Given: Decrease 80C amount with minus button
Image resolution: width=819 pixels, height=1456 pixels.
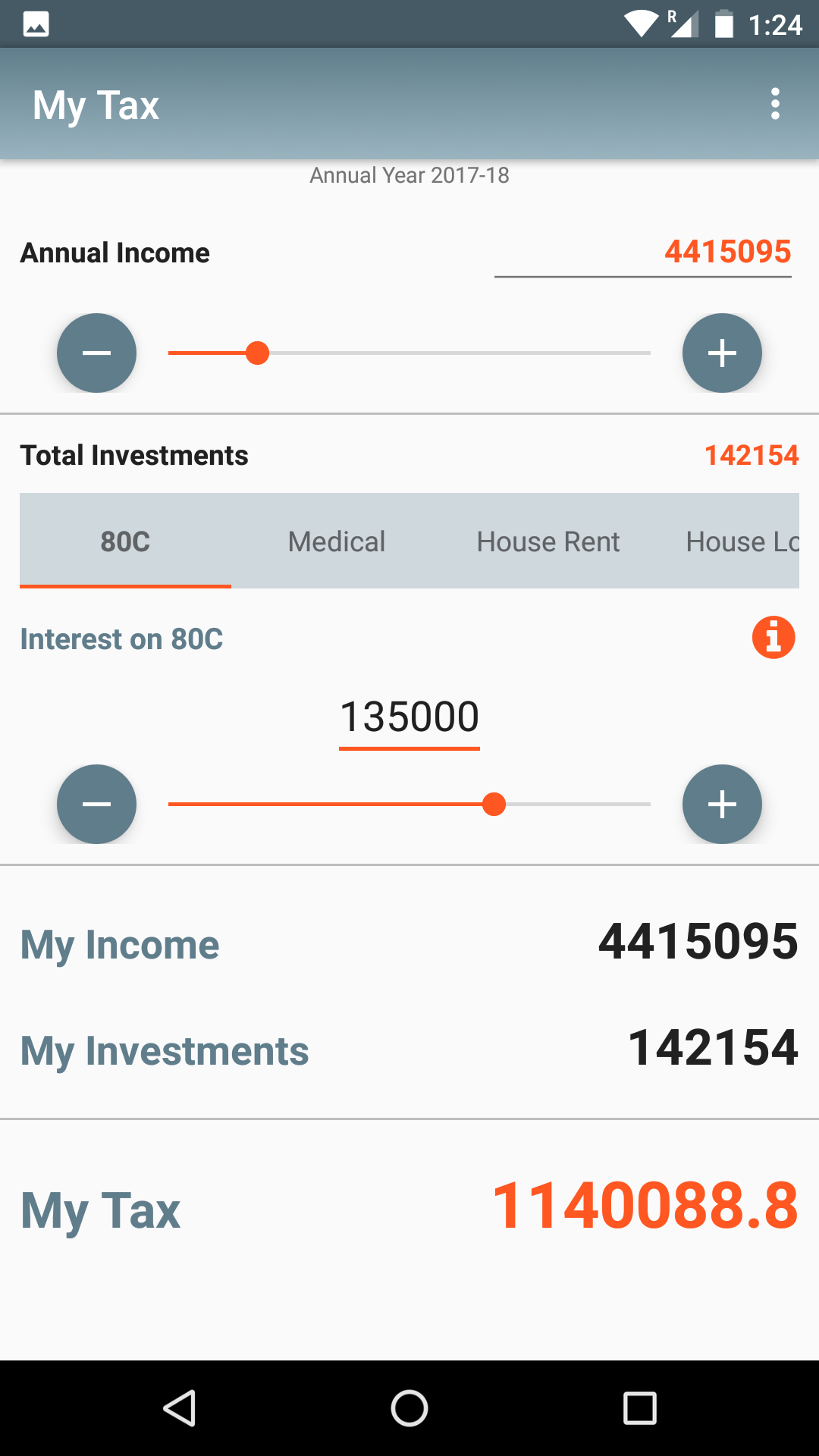Looking at the screenshot, I should pyautogui.click(x=97, y=804).
